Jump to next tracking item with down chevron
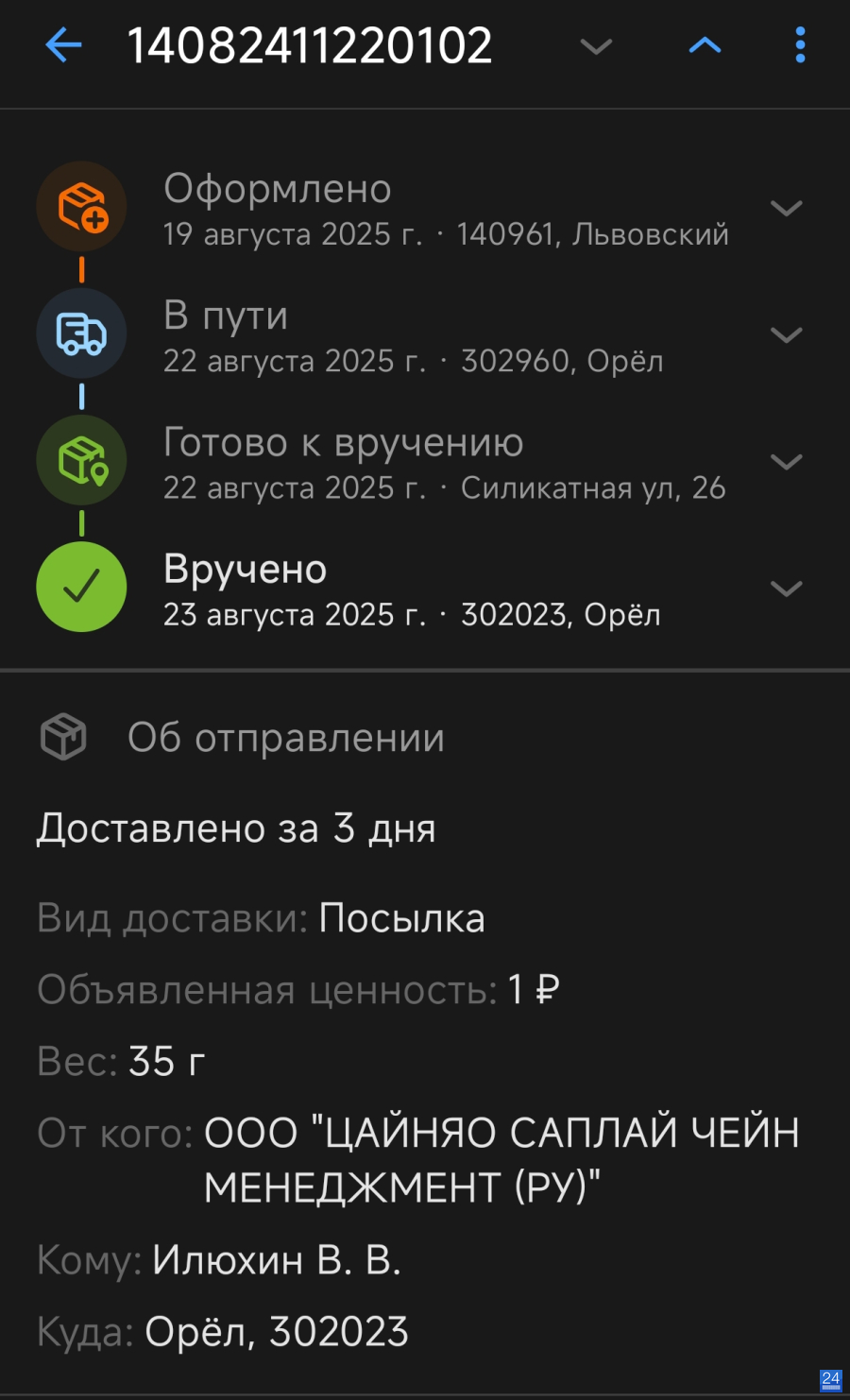This screenshot has height=1400, width=850. click(x=596, y=45)
